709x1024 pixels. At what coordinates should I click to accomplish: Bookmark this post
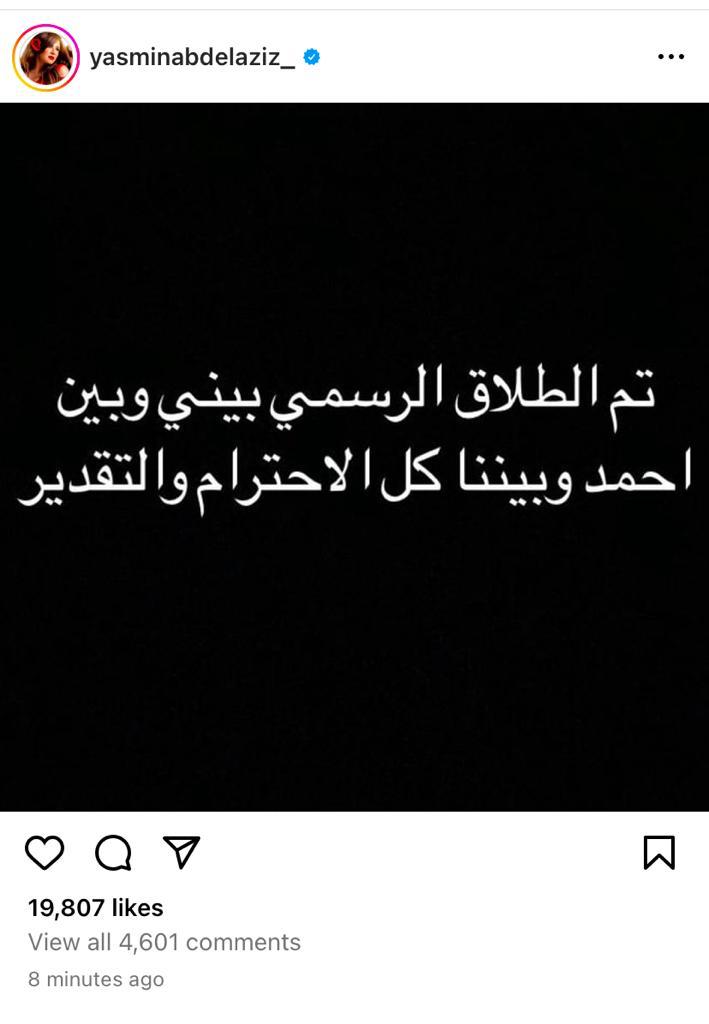click(x=659, y=853)
